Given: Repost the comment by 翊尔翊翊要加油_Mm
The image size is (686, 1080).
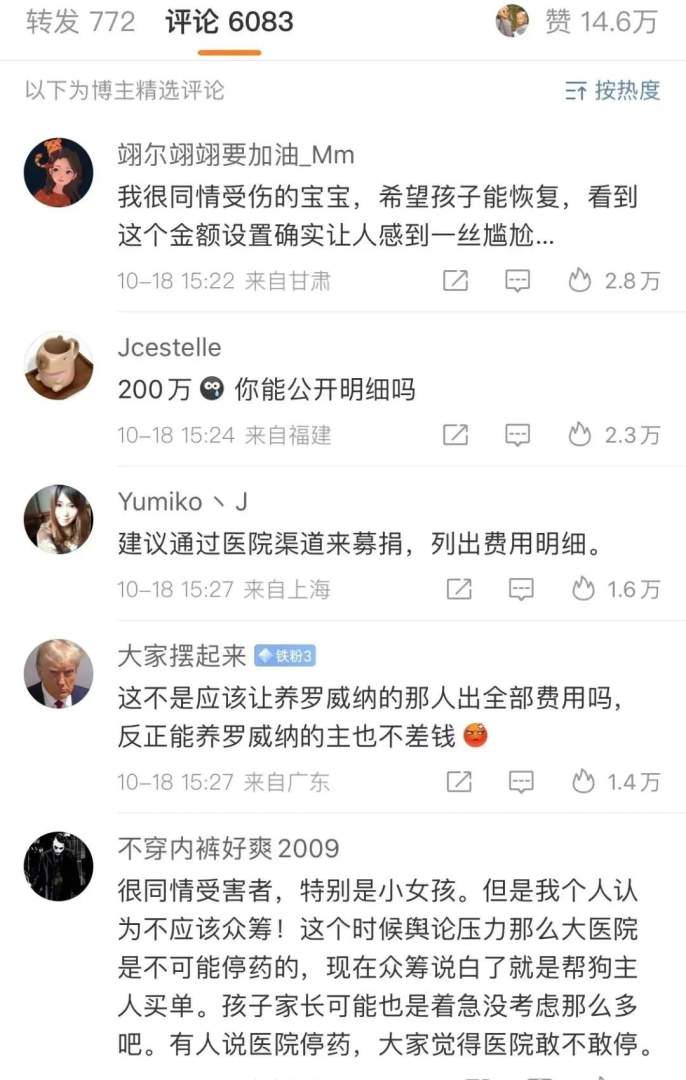Looking at the screenshot, I should click(x=456, y=281).
